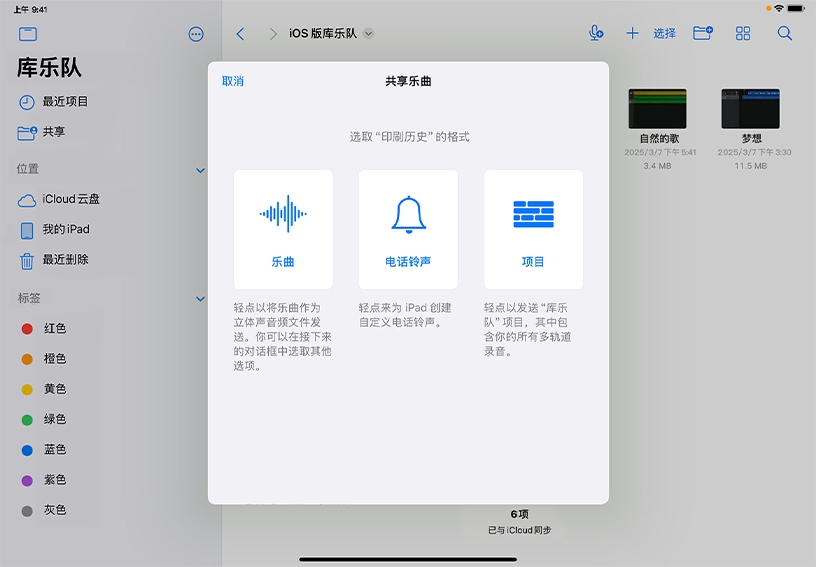This screenshot has height=567, width=816.
Task: Tap 选择 to select items
Action: click(665, 34)
